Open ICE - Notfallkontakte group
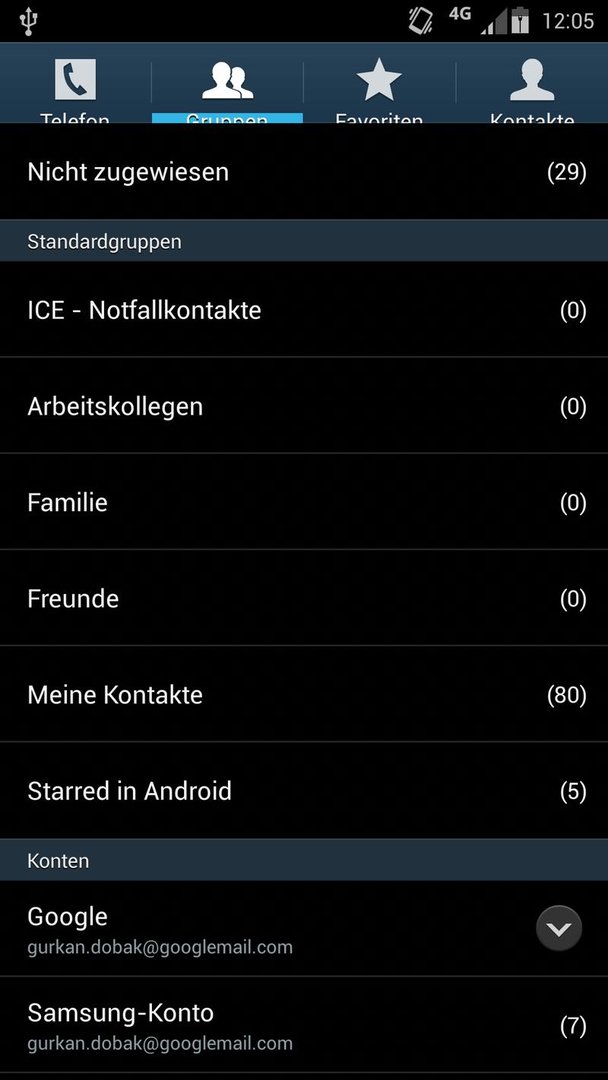The height and width of the screenshot is (1080, 608). point(304,309)
